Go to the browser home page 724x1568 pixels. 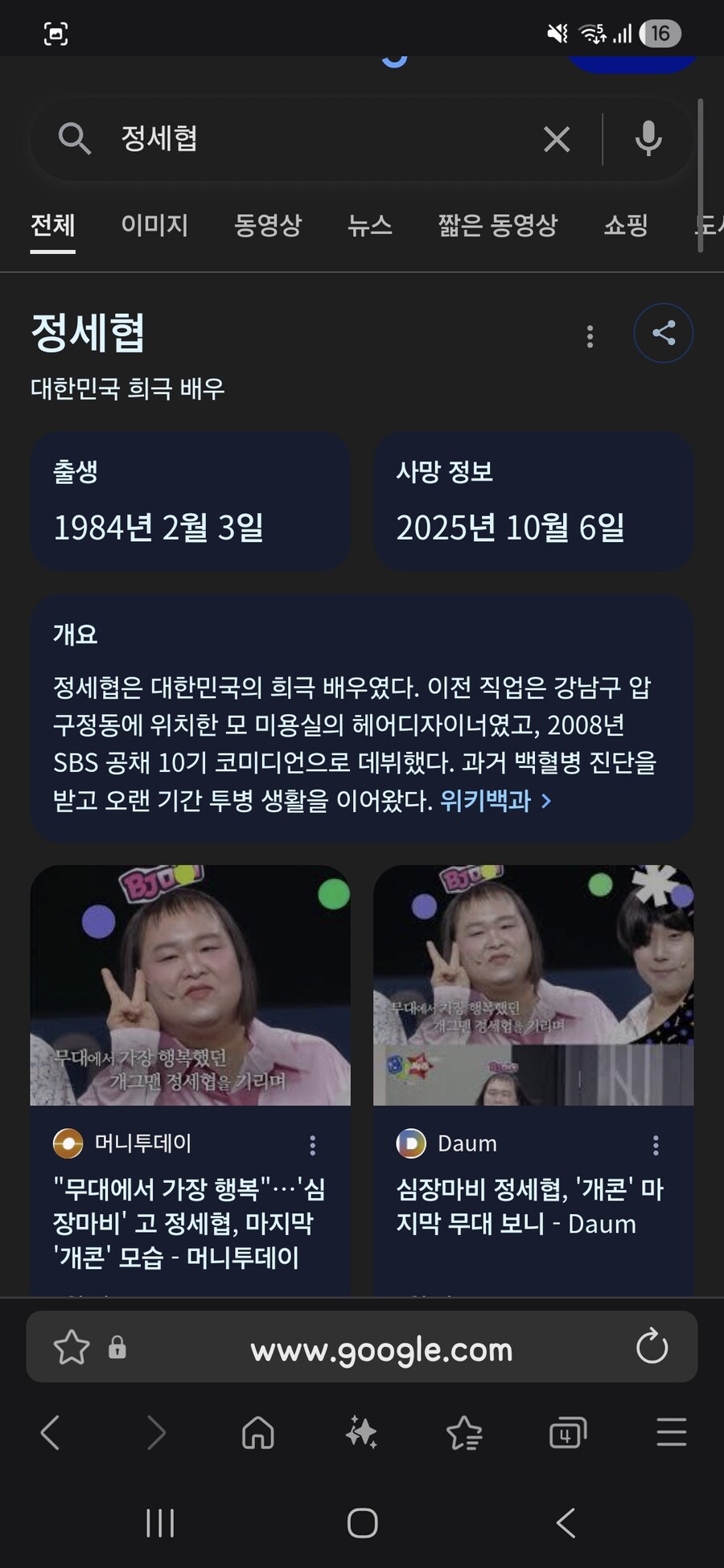pyautogui.click(x=258, y=1433)
